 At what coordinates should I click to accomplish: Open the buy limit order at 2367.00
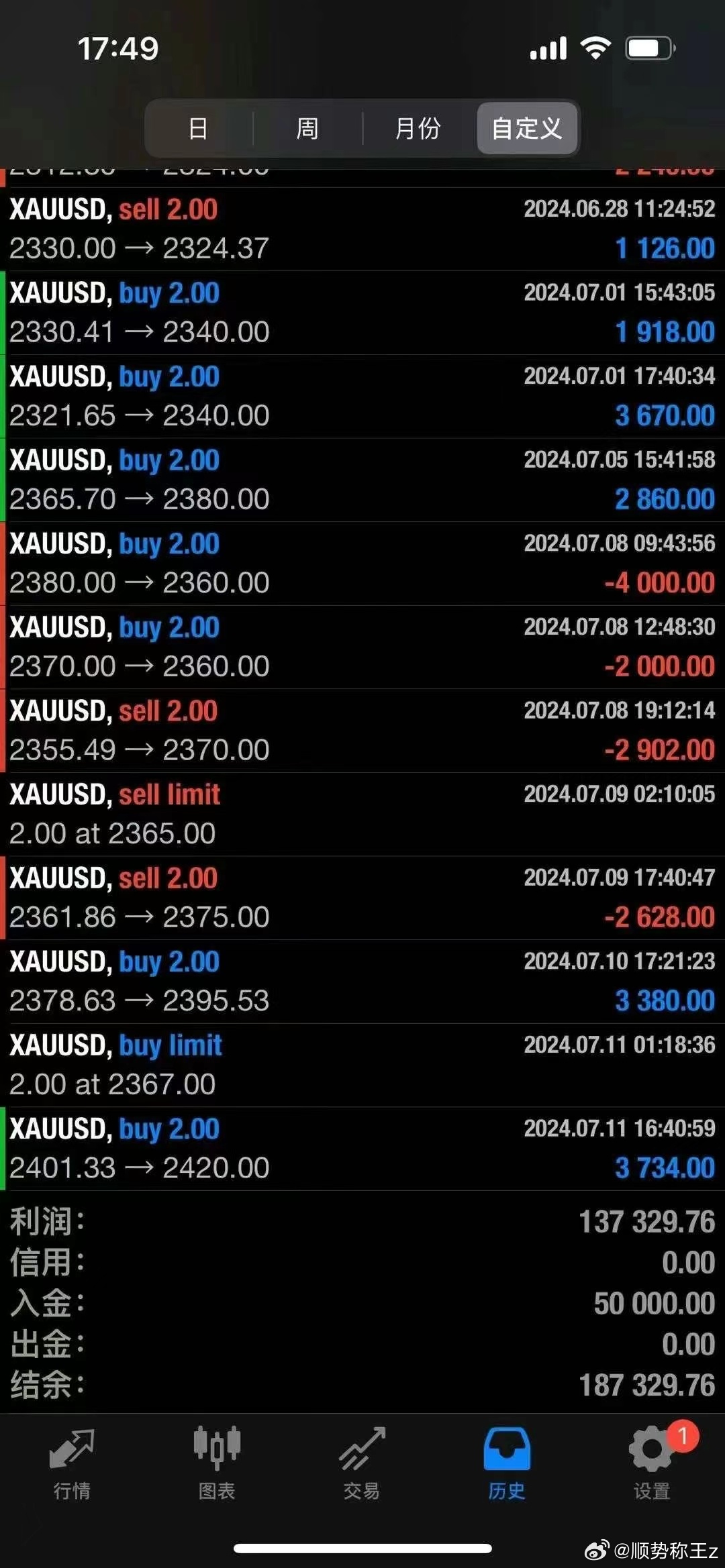[362, 1065]
